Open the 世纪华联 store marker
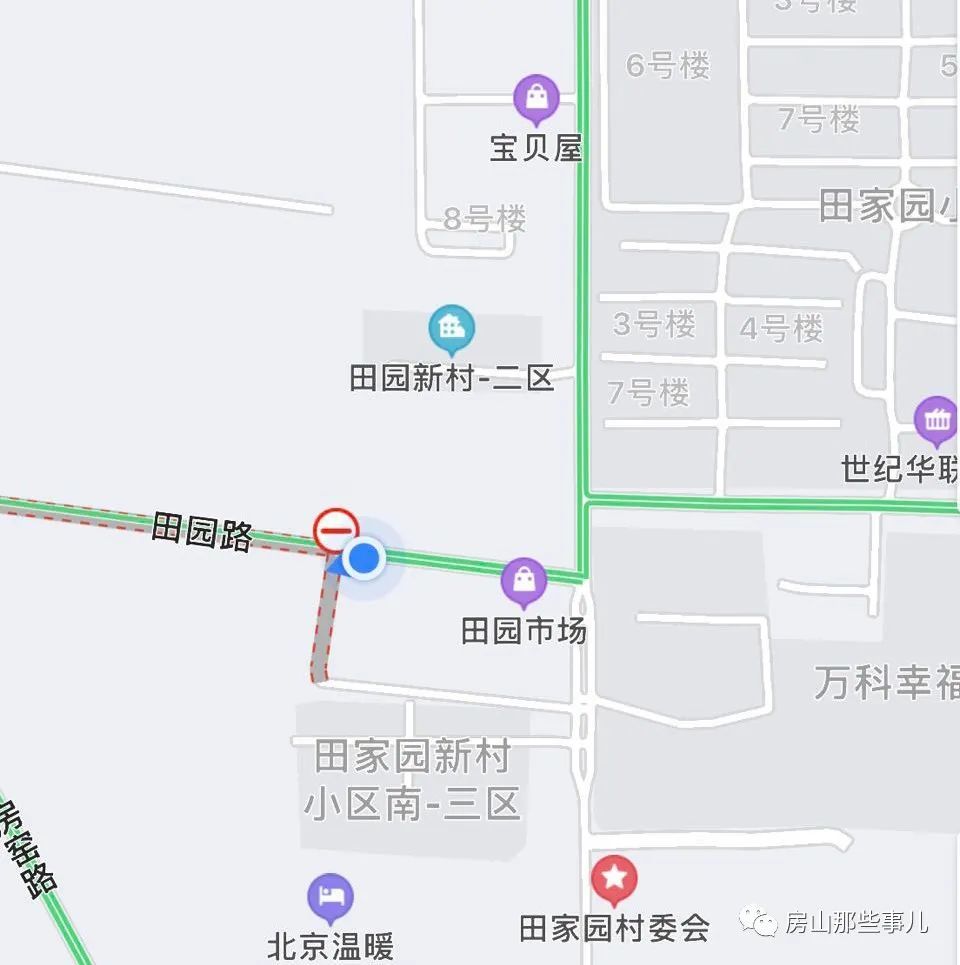The image size is (960, 965). pos(935,421)
